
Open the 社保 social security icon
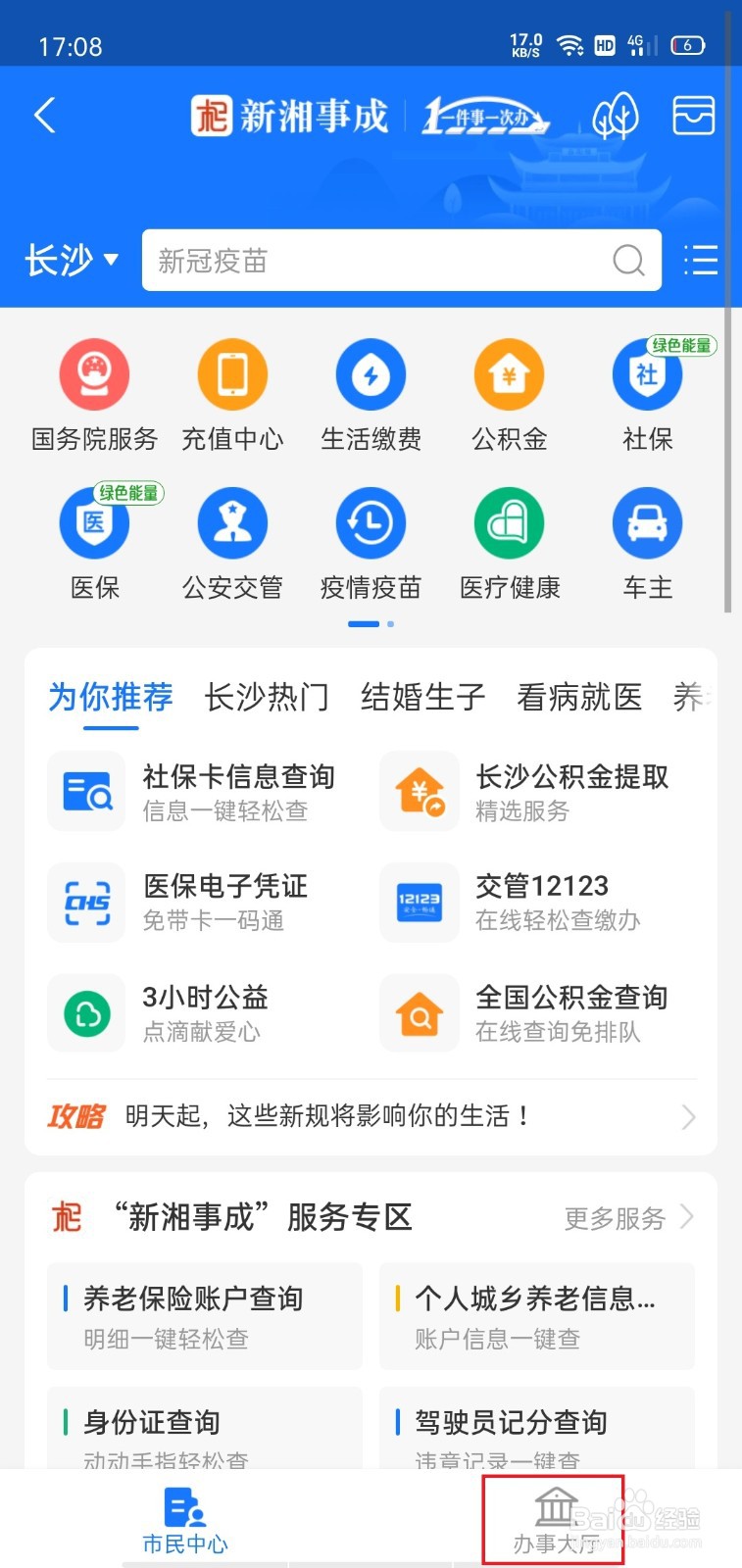pos(647,374)
